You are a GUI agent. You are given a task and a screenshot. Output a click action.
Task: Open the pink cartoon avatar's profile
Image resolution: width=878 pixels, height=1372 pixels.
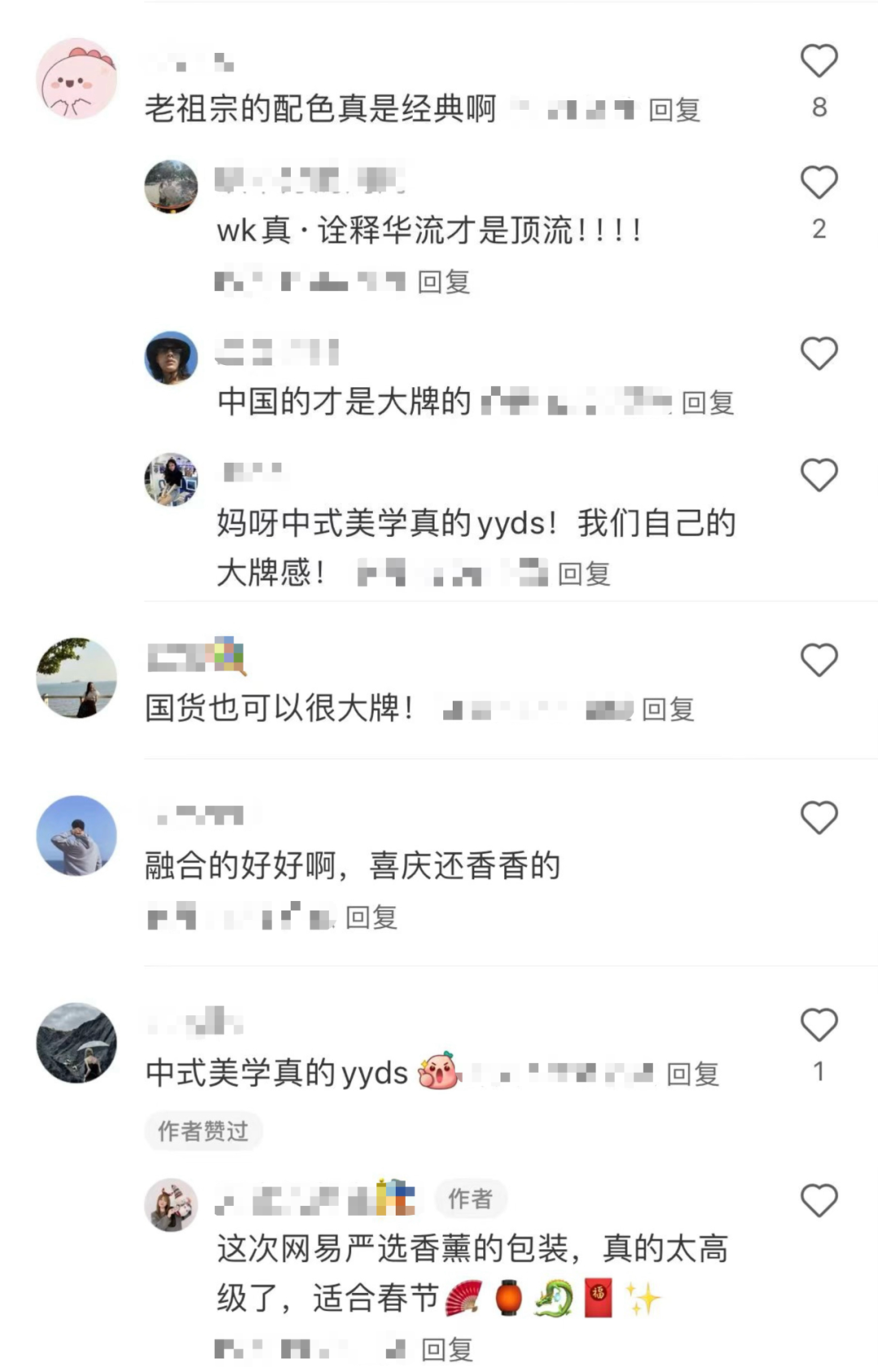point(76,79)
